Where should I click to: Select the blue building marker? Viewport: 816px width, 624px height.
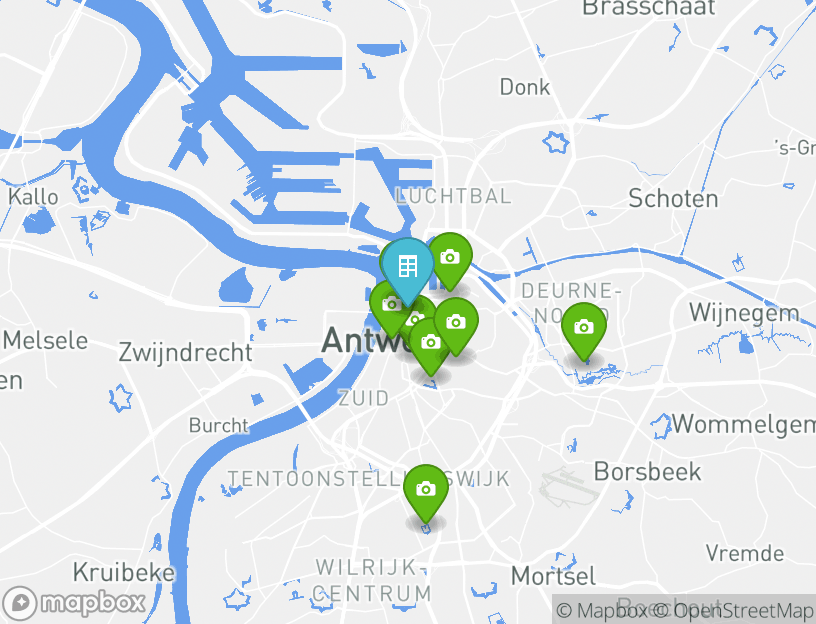[407, 266]
